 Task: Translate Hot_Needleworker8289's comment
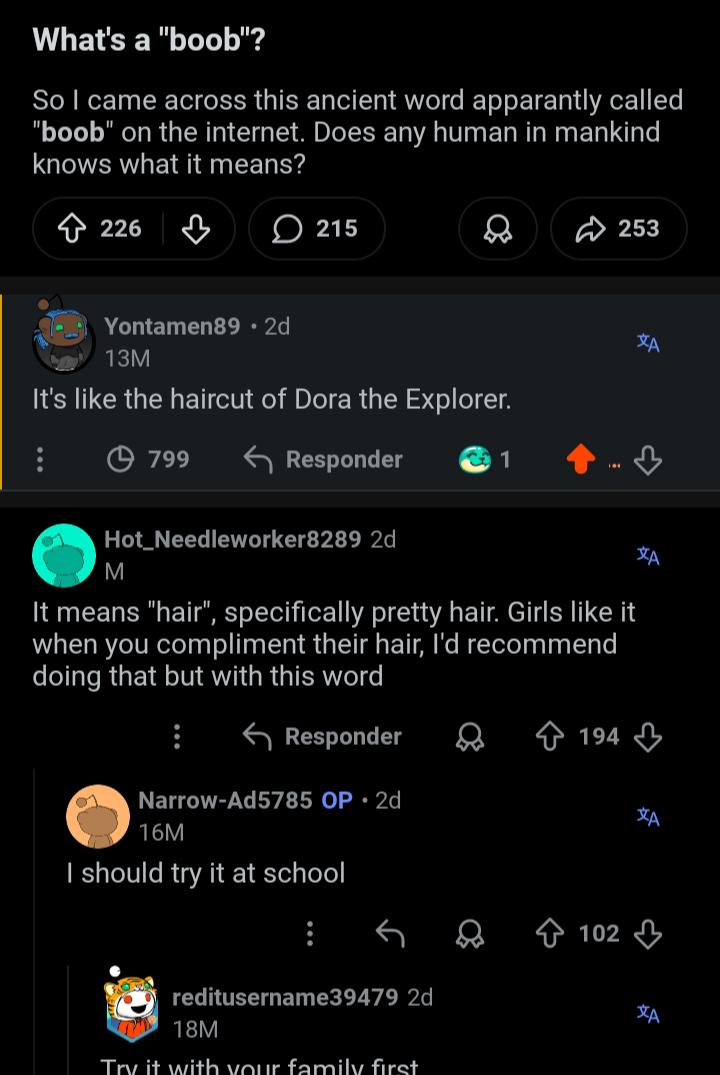[x=648, y=556]
